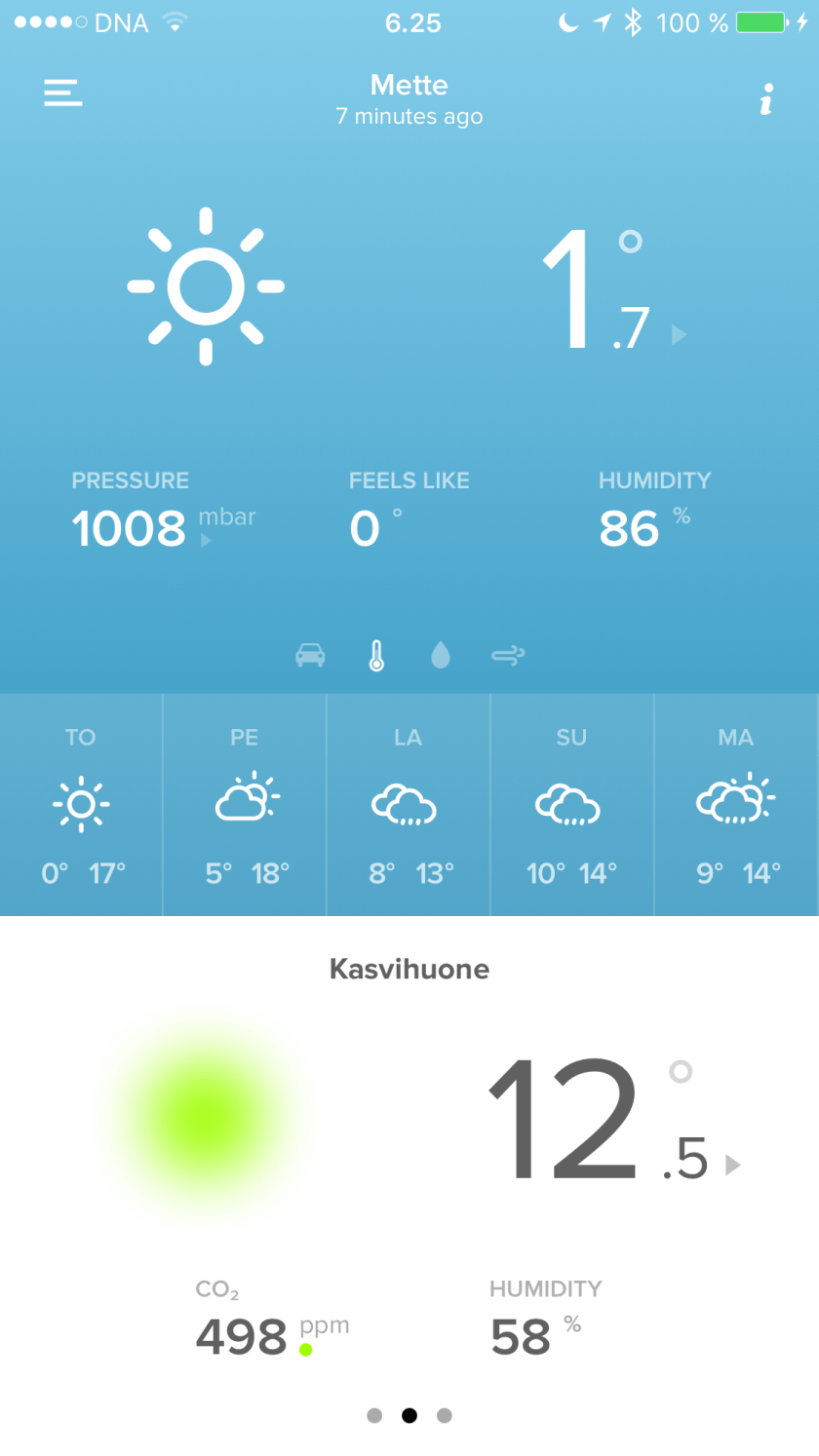Open the hamburger menu
The width and height of the screenshot is (819, 1456).
click(63, 93)
